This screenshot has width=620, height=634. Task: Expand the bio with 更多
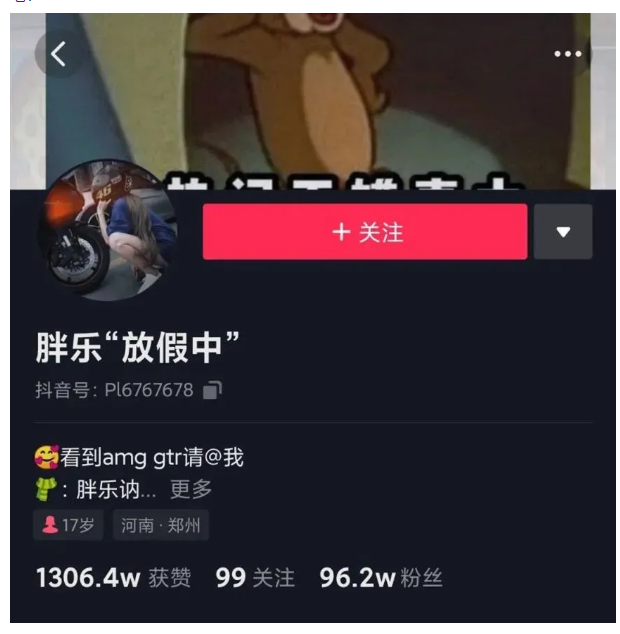[x=191, y=490]
